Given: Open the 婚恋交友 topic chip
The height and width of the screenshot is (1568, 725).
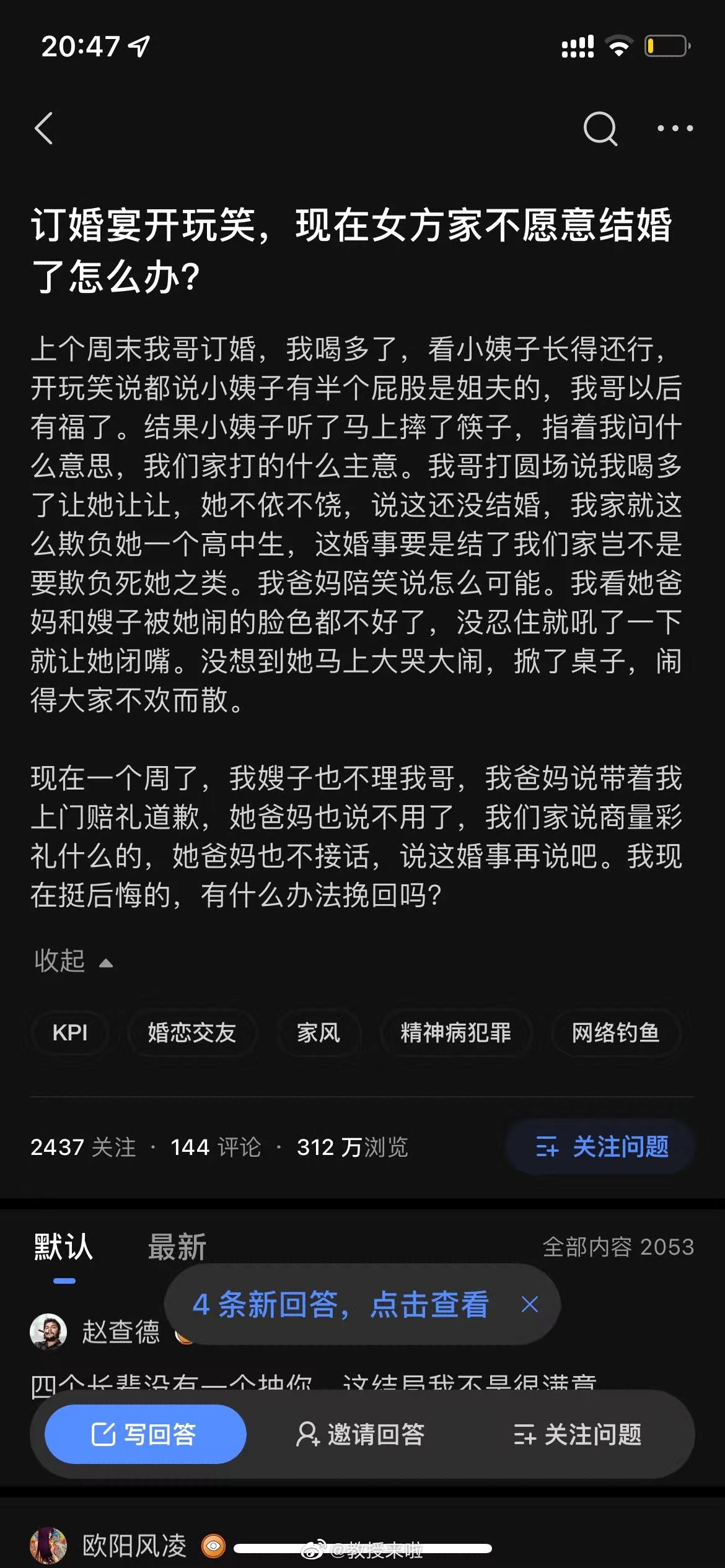Looking at the screenshot, I should pos(192,1032).
